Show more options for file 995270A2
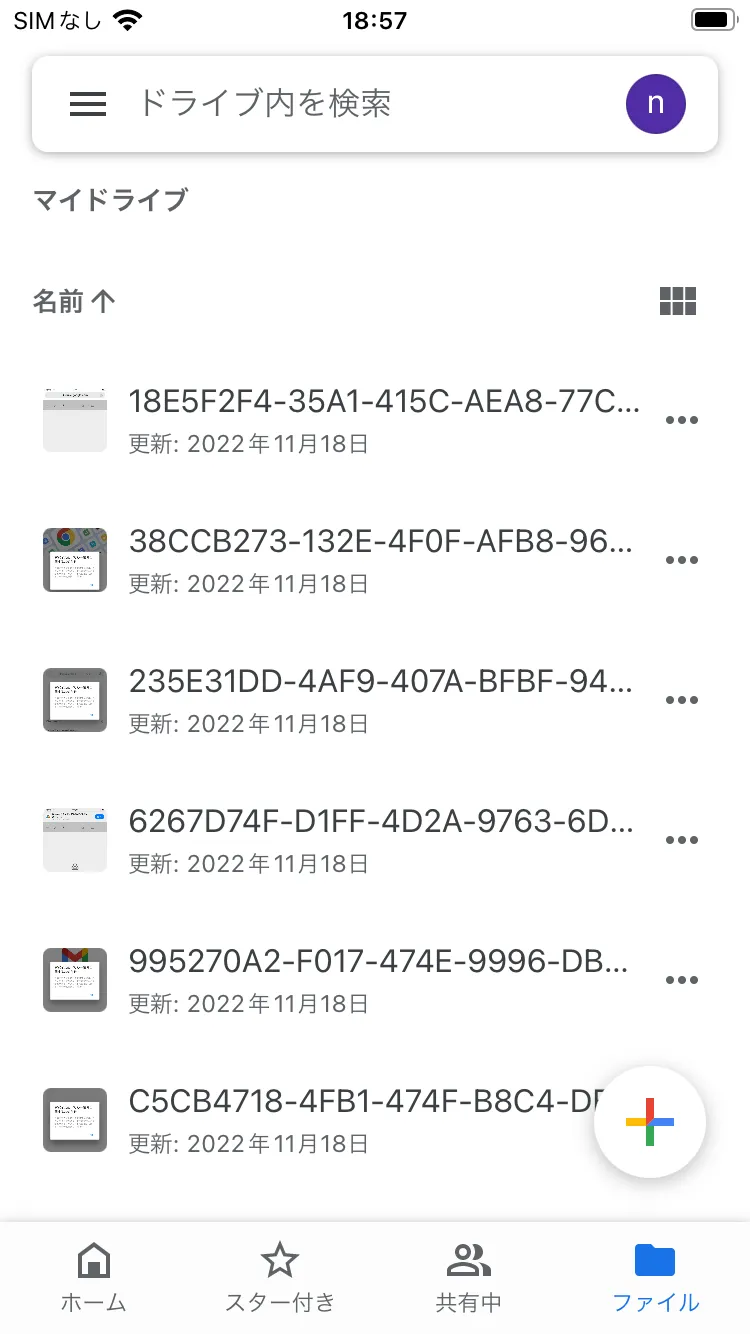Image resolution: width=750 pixels, height=1334 pixels. click(x=682, y=980)
